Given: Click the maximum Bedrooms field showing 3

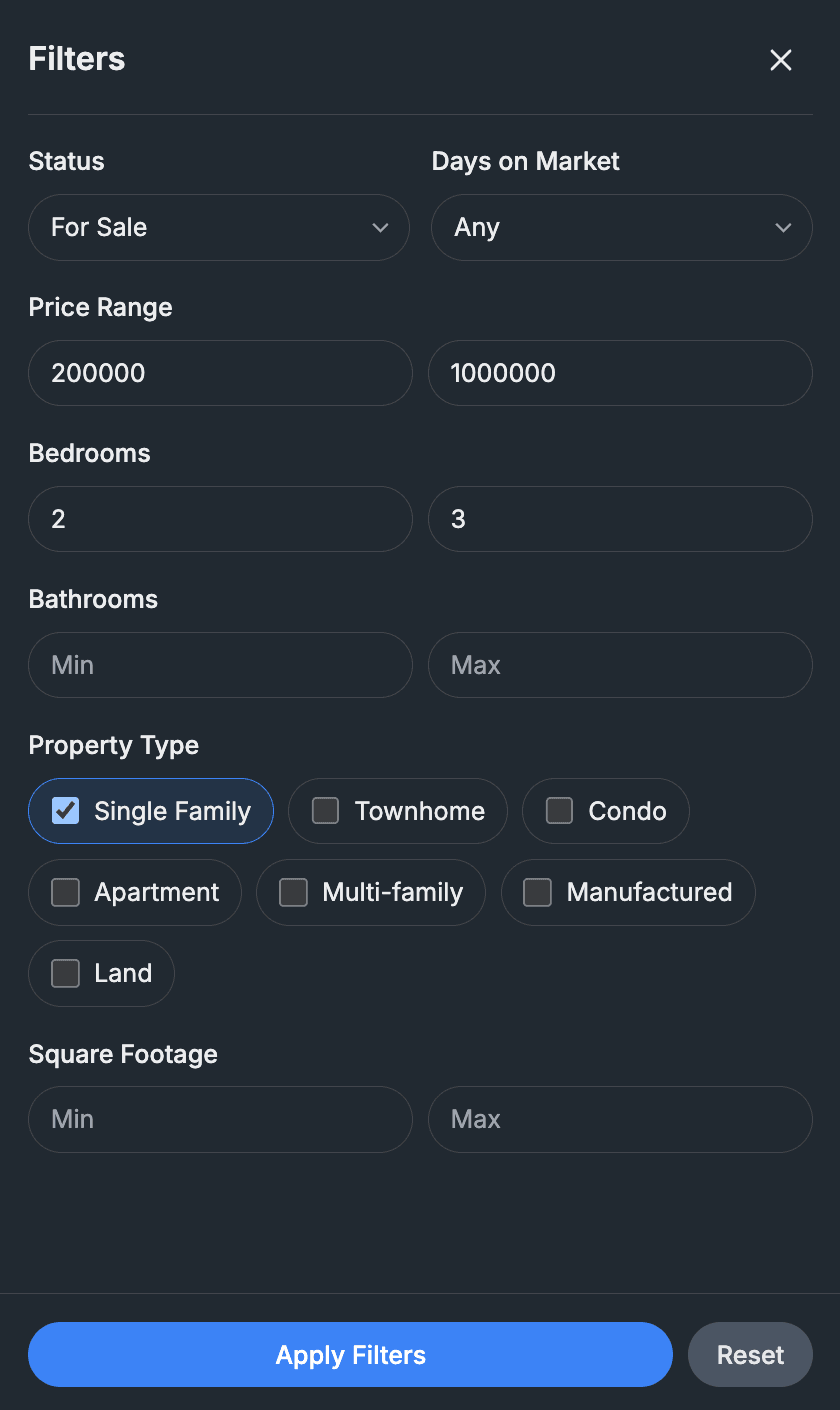Looking at the screenshot, I should coord(620,519).
